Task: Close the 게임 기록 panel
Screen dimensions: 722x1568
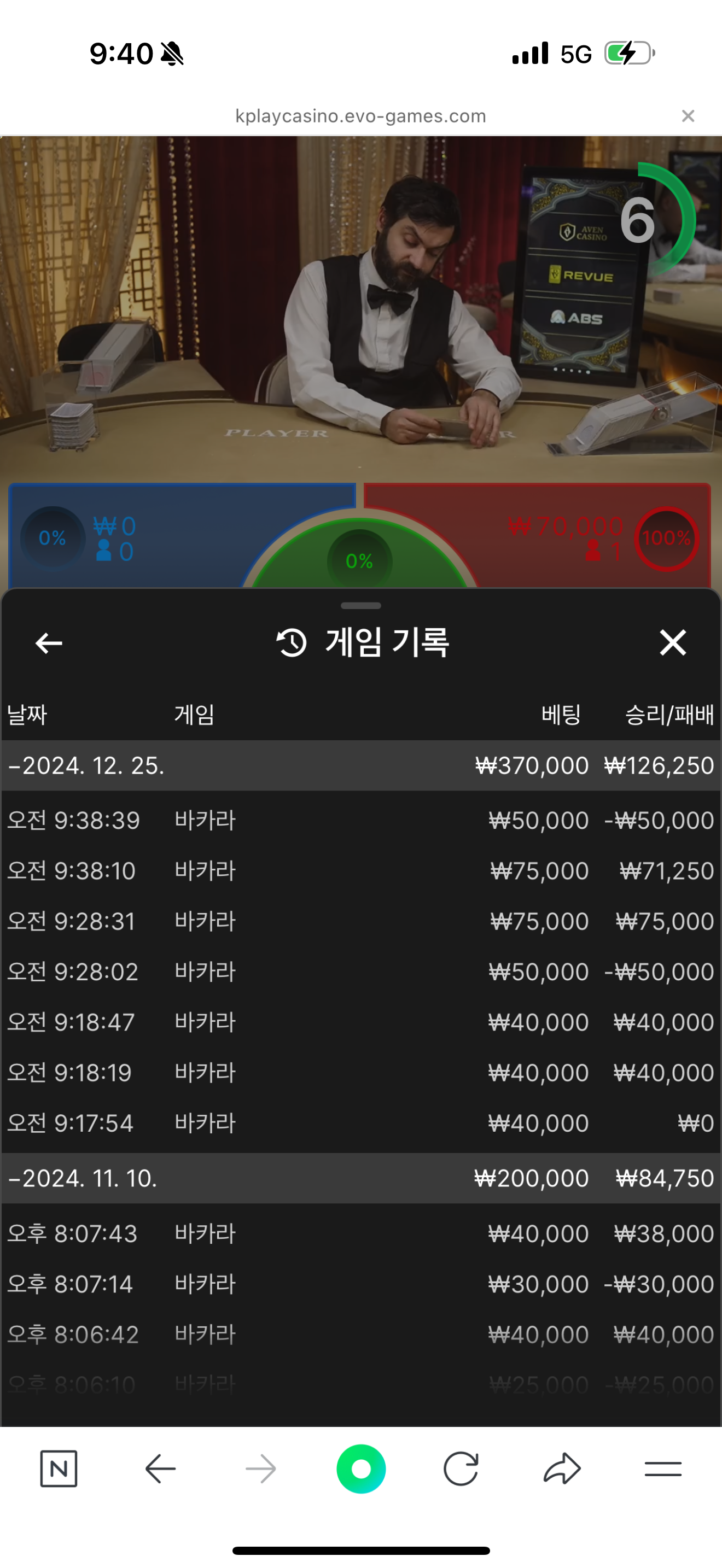Action: pyautogui.click(x=673, y=643)
